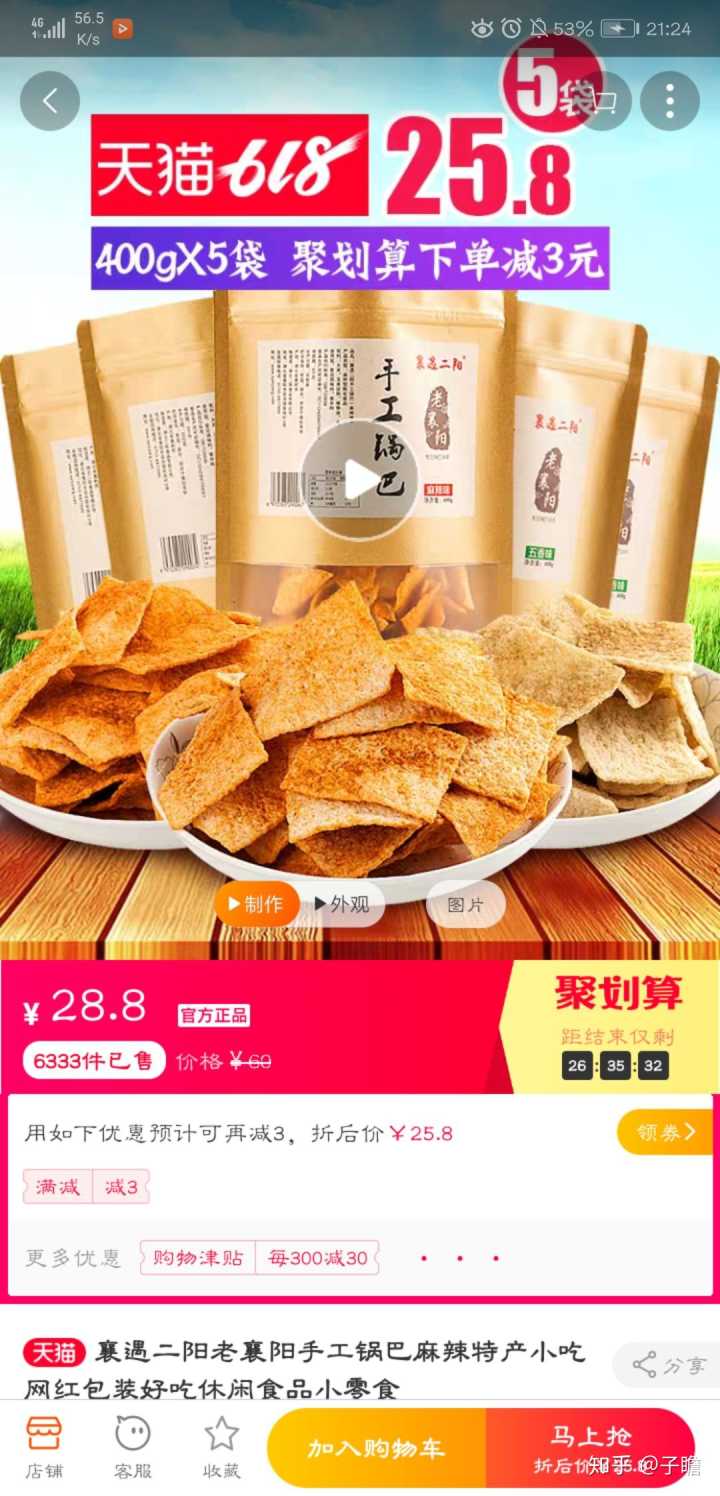Open the shopping cart icon
The width and height of the screenshot is (720, 1496).
pyautogui.click(x=606, y=101)
